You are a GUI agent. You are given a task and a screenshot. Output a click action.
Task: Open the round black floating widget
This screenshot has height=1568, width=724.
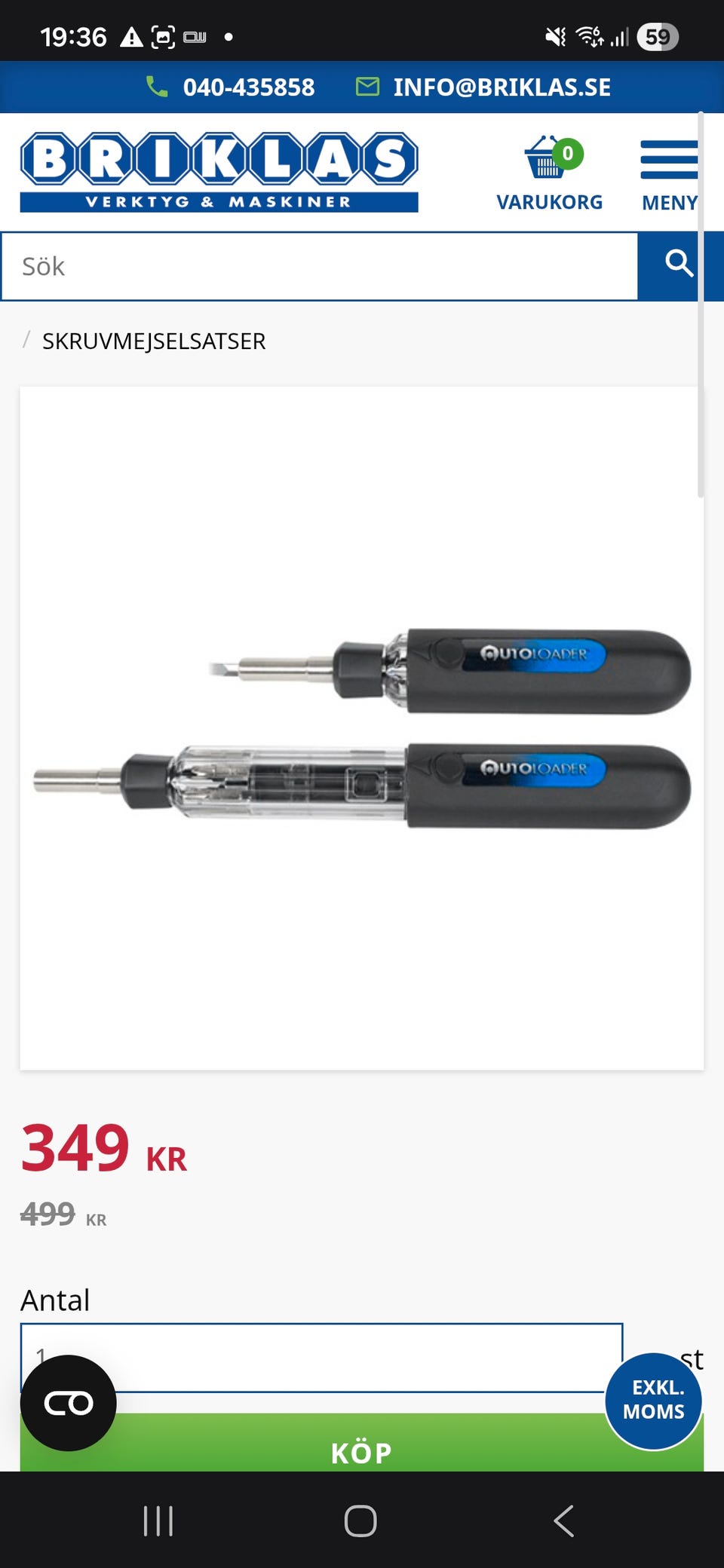tap(69, 1403)
